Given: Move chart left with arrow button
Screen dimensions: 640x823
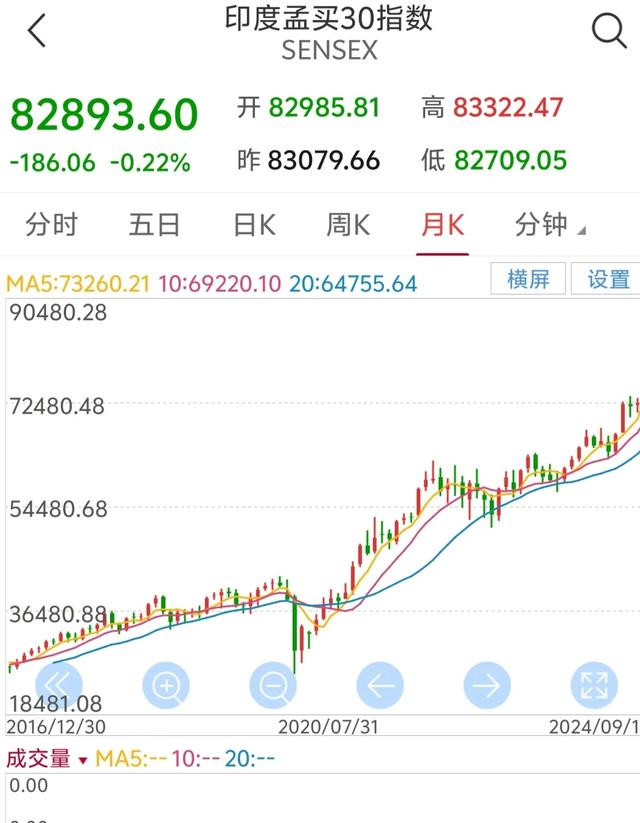Looking at the screenshot, I should [380, 686].
